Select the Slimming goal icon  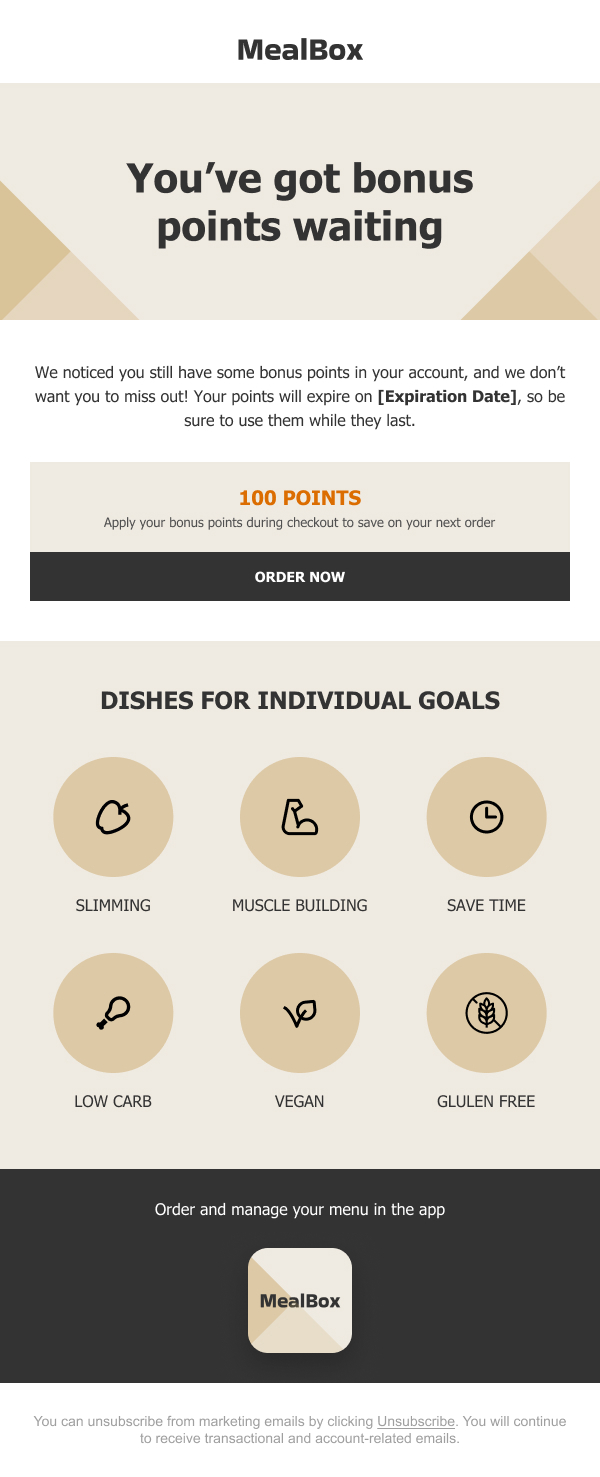113,817
